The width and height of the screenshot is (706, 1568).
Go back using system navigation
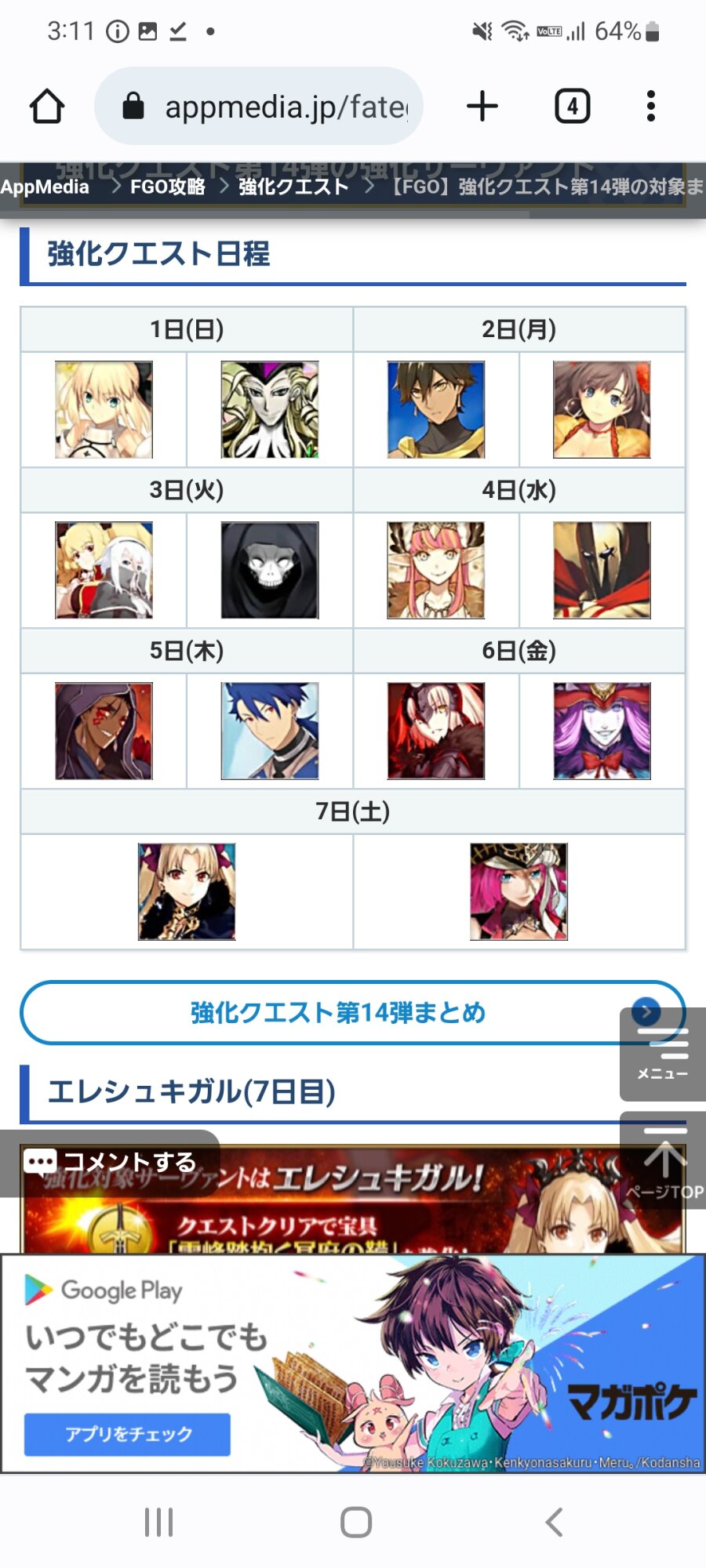point(554,1522)
